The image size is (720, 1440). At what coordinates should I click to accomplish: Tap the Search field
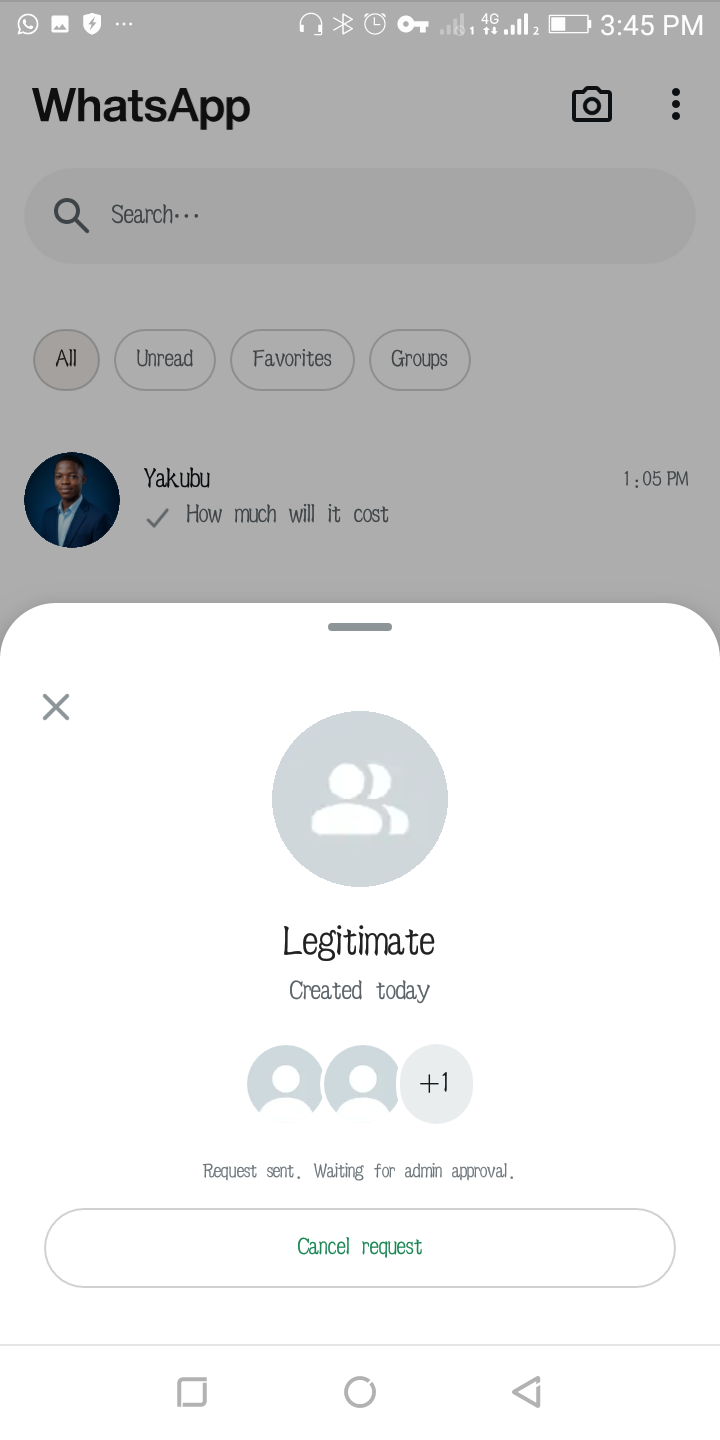point(360,215)
